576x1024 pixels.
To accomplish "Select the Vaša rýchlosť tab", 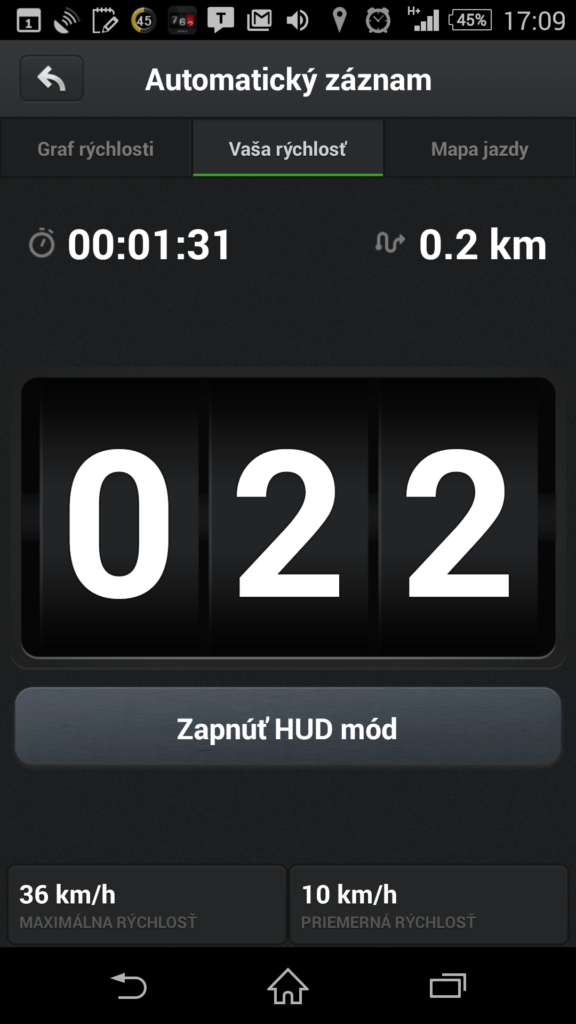I will click(288, 148).
